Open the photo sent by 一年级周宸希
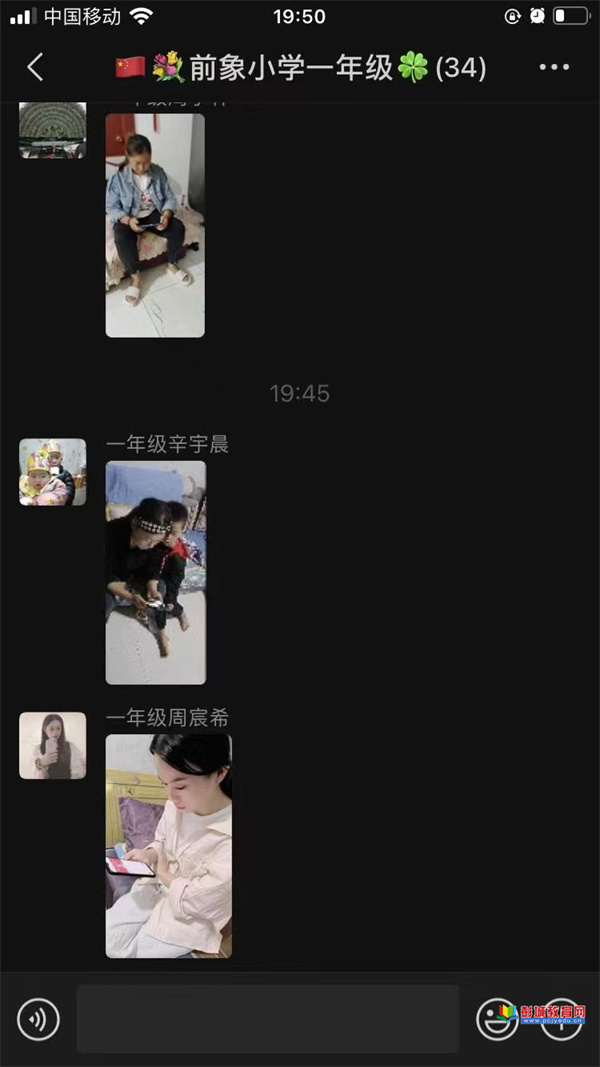The image size is (600, 1067). tap(168, 846)
